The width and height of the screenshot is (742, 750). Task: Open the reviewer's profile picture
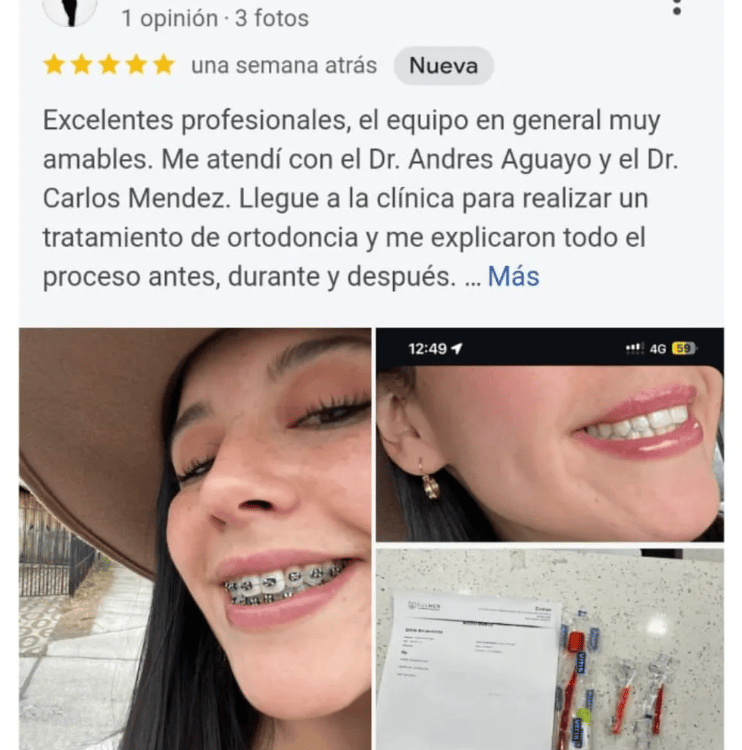tap(70, 10)
